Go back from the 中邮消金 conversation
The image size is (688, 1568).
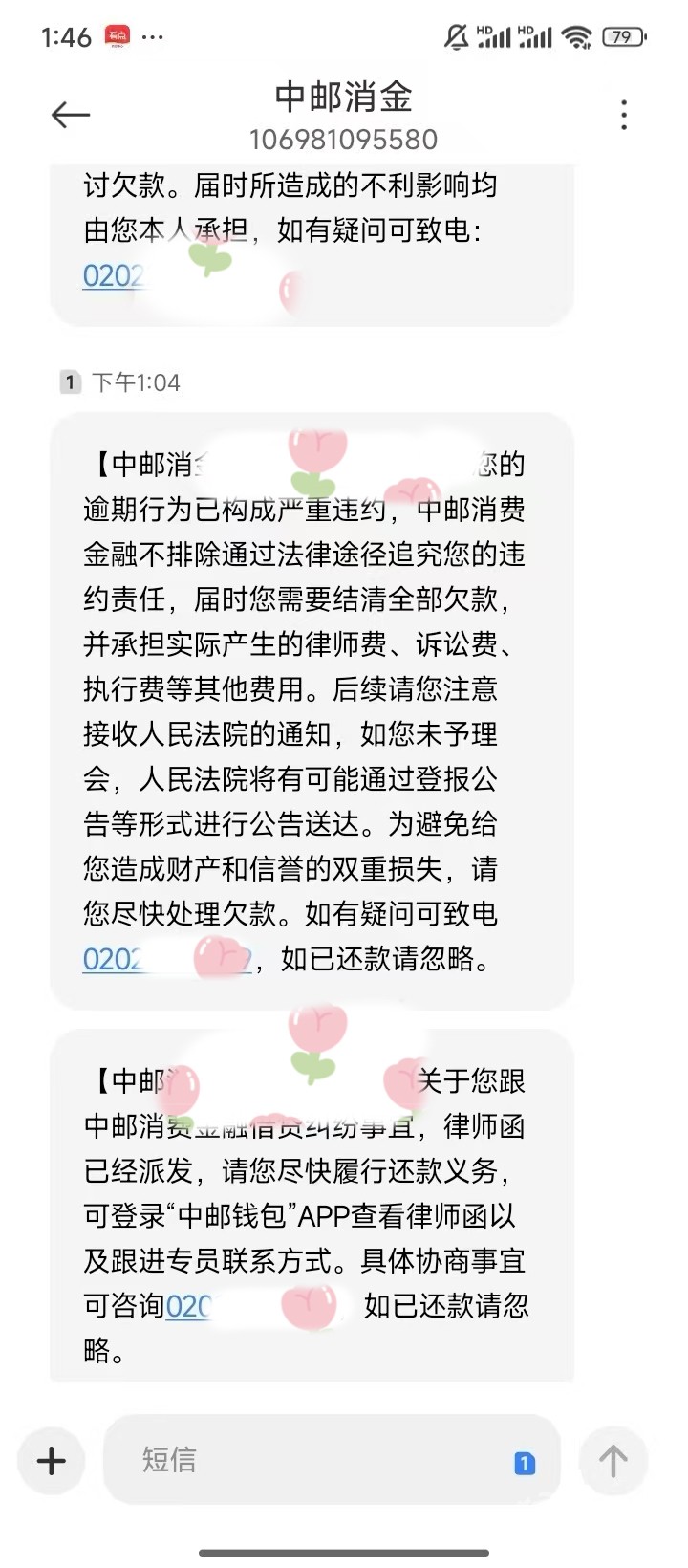click(x=70, y=116)
